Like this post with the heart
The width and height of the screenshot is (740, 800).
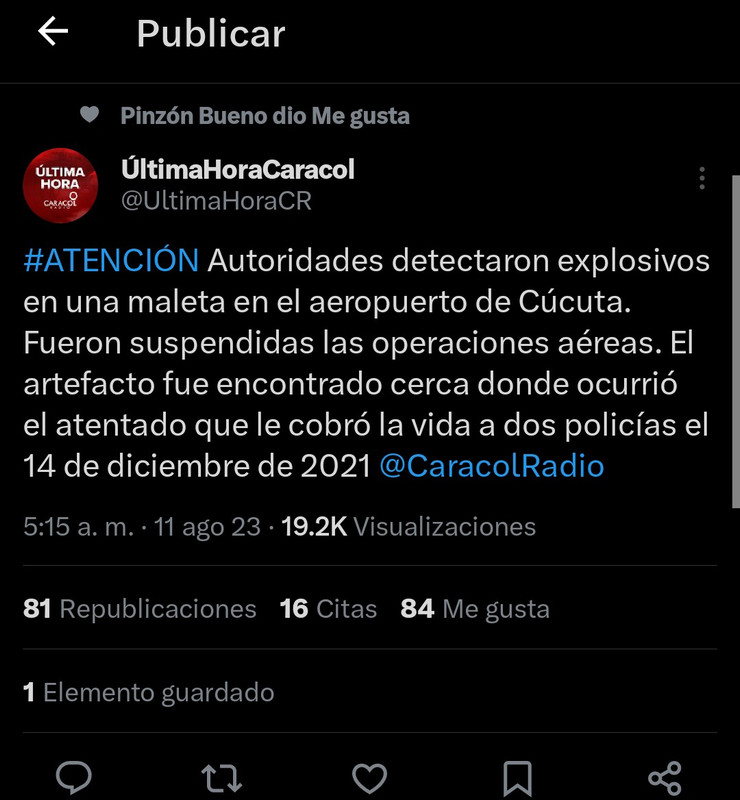(x=370, y=778)
